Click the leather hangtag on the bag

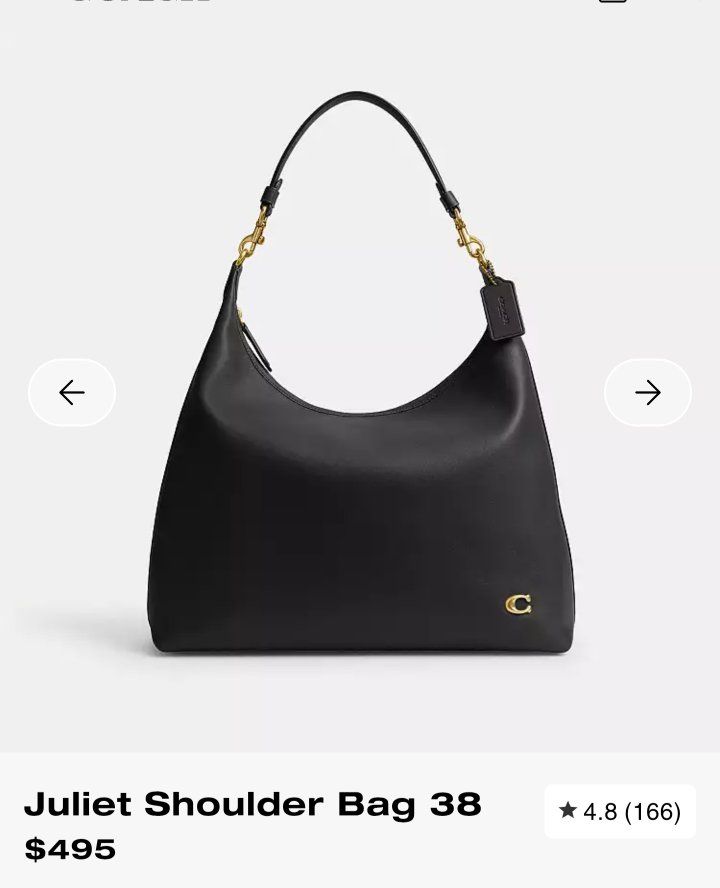[504, 311]
